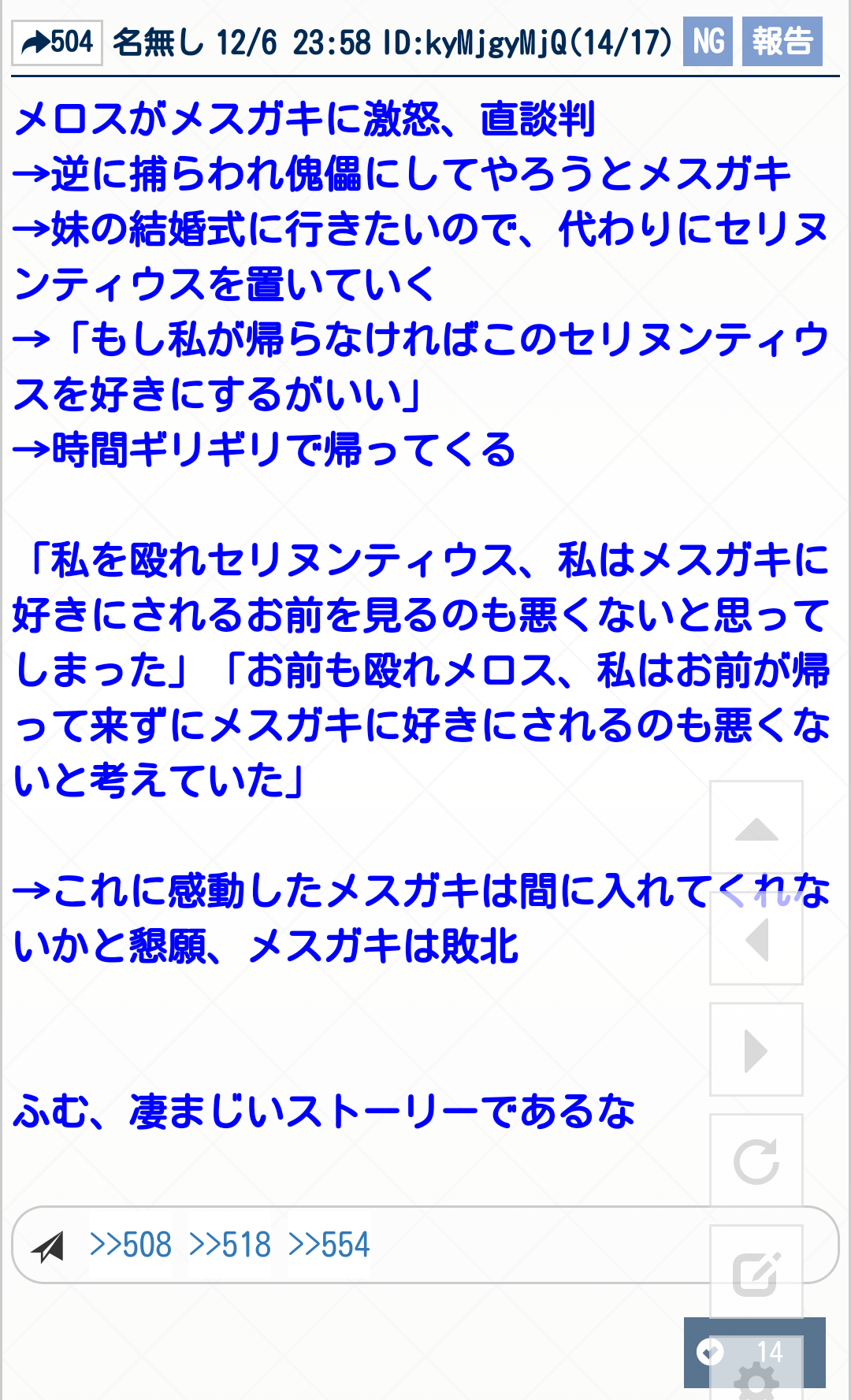The width and height of the screenshot is (851, 1400).
Task: Open reply link >>554
Action: 329,1246
